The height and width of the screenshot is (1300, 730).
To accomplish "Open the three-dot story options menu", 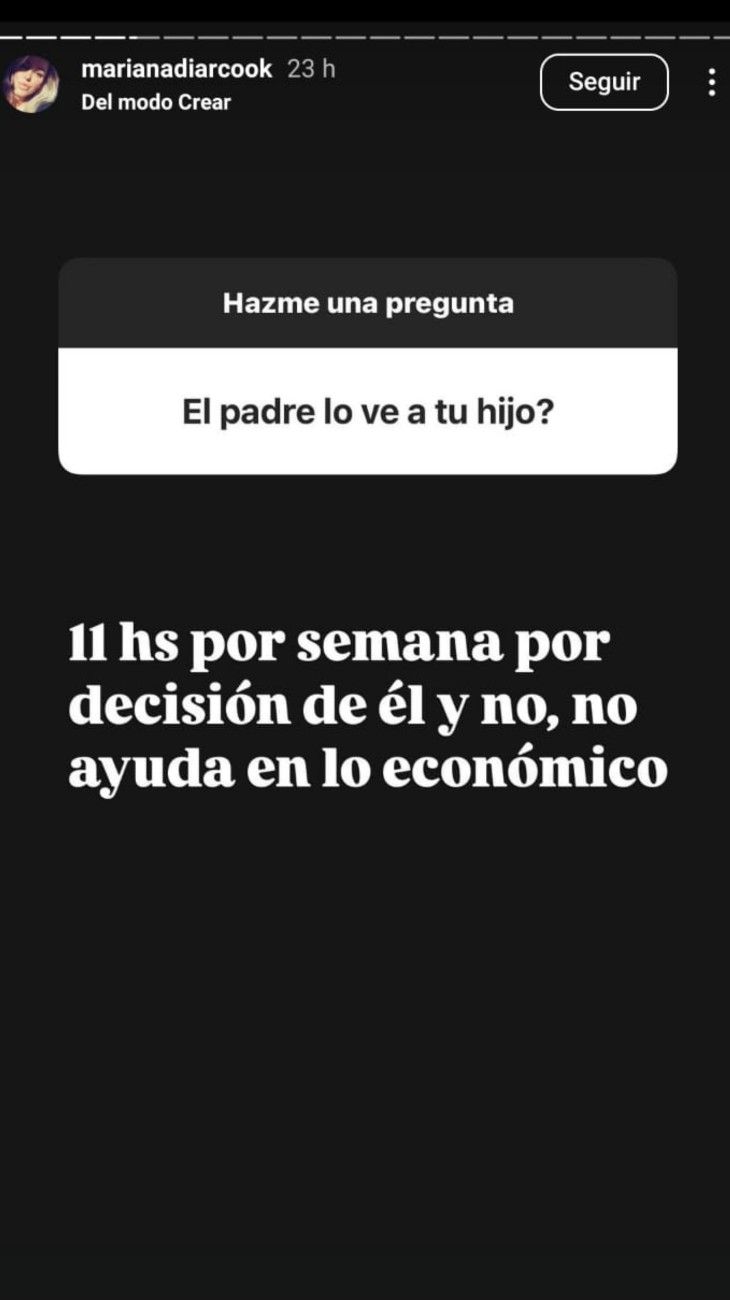I will 711,82.
